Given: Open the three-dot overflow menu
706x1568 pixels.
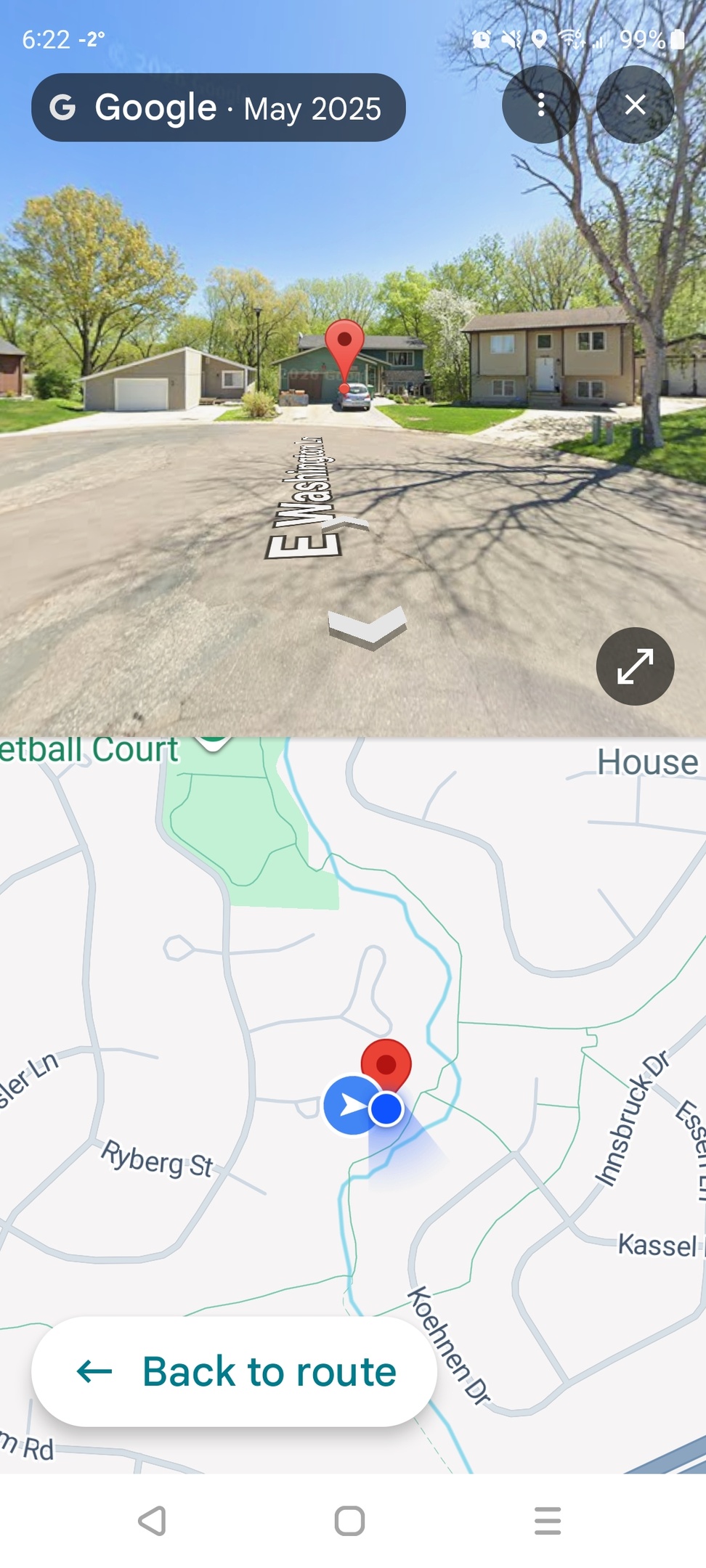Looking at the screenshot, I should (540, 105).
